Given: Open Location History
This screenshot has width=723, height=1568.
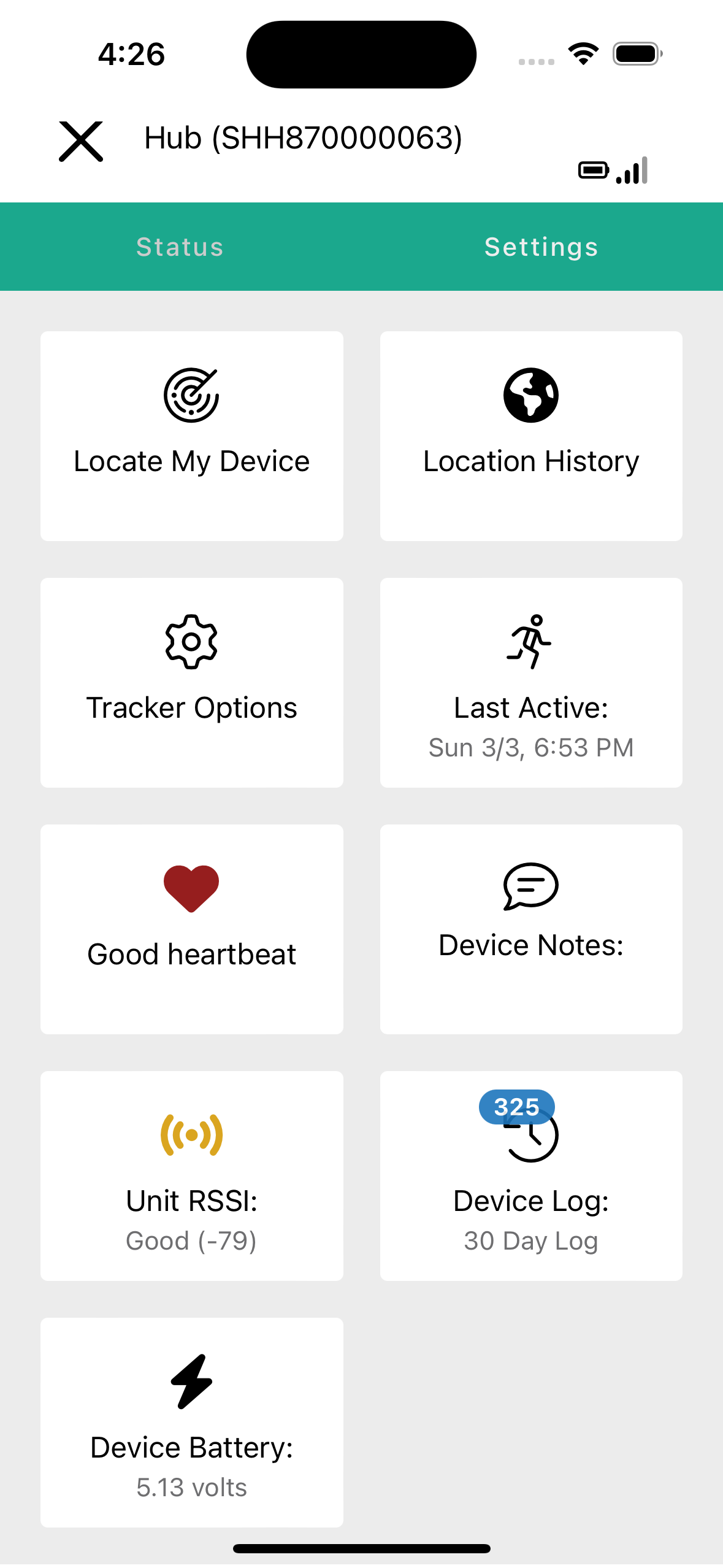Looking at the screenshot, I should 531,436.
